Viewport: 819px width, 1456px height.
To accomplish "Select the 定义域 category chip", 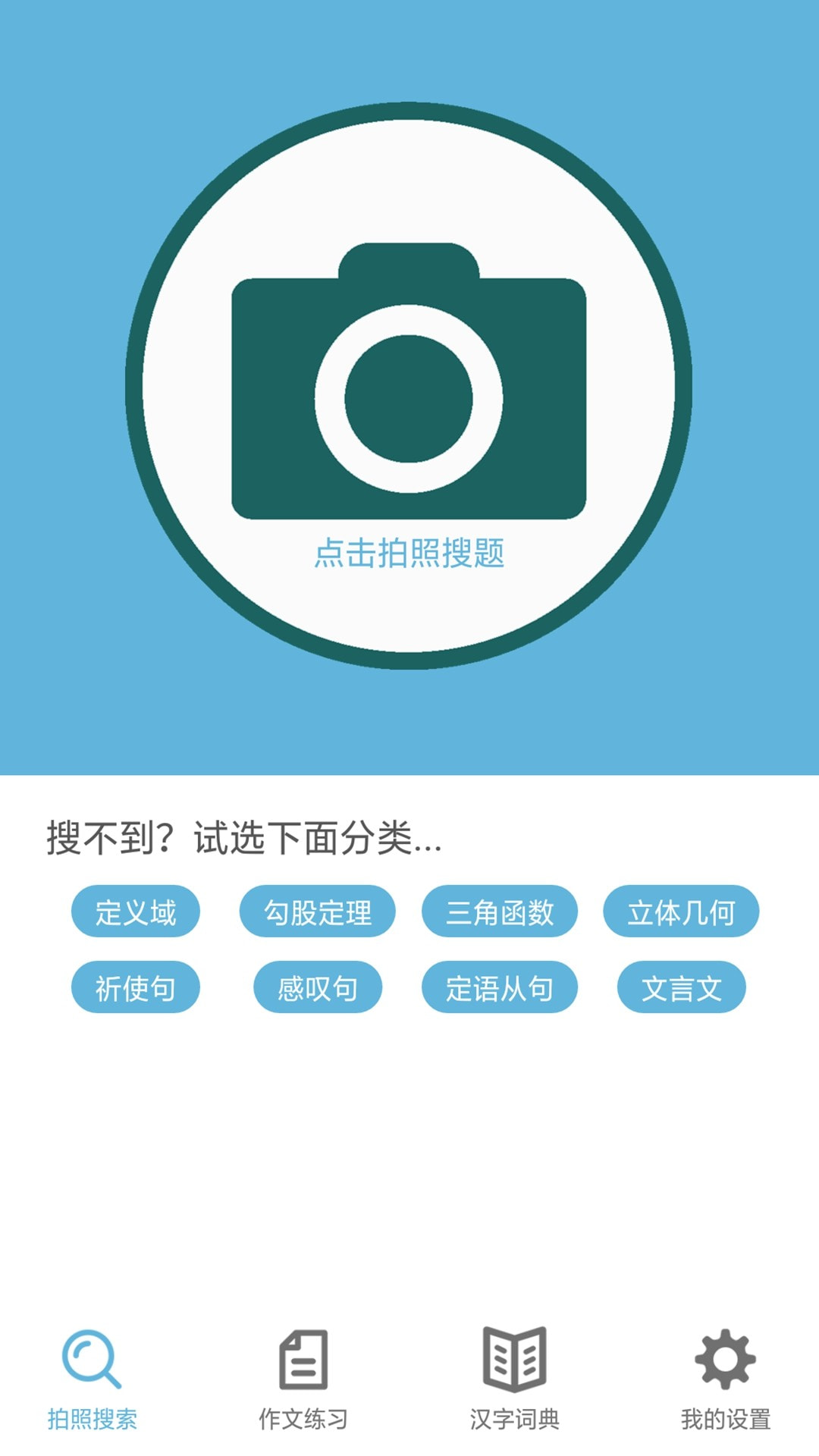I will (x=136, y=912).
